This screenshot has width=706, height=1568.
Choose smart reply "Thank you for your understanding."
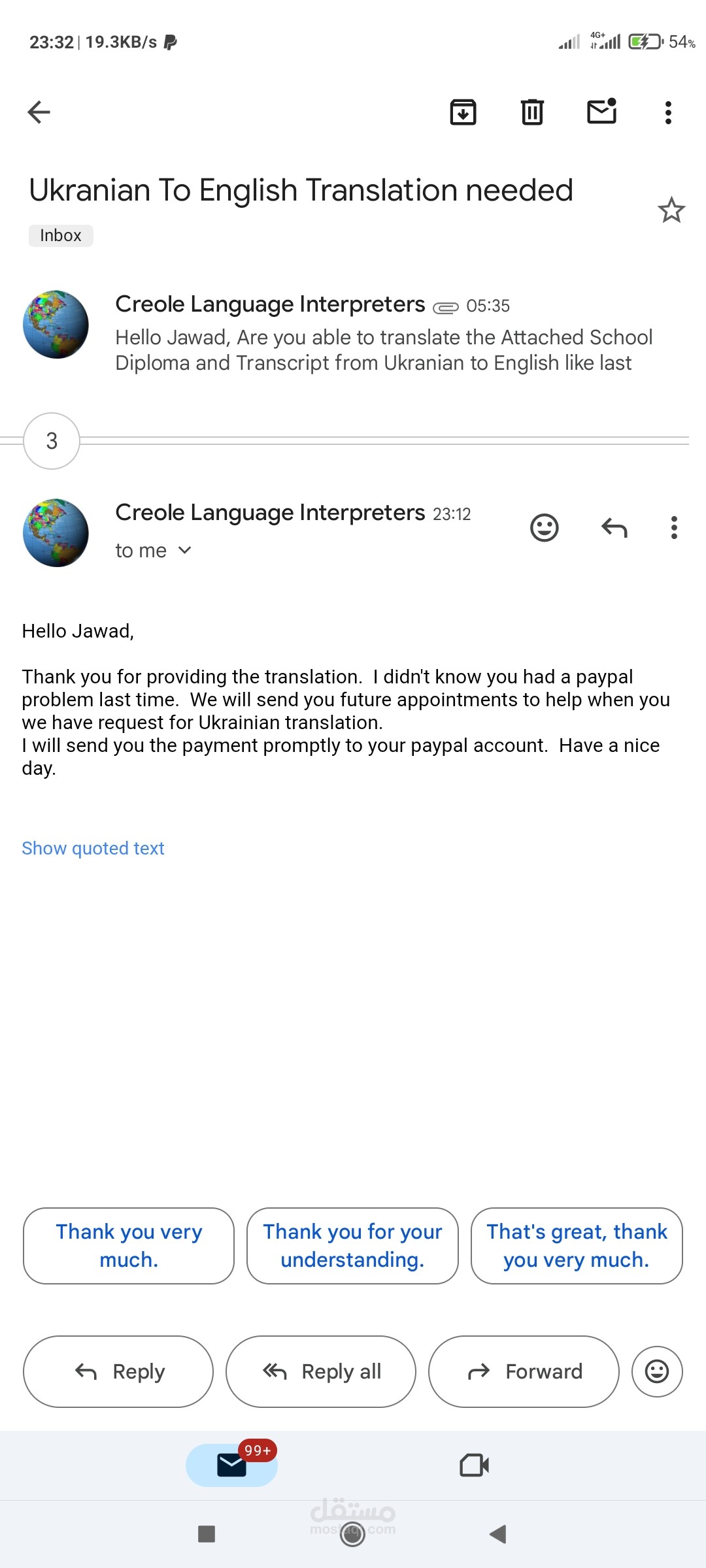tap(352, 1246)
